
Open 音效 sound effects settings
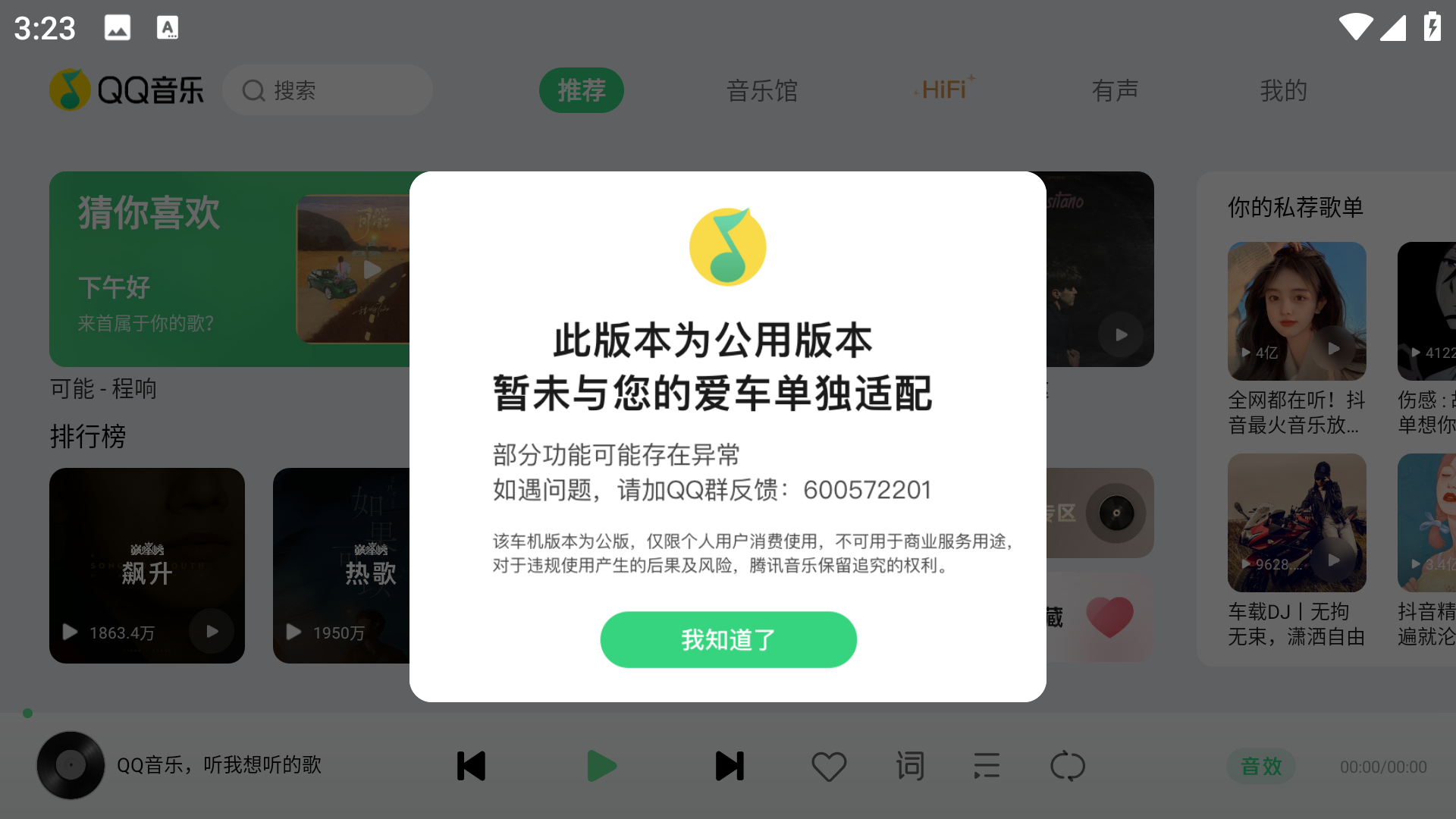coord(1261,766)
